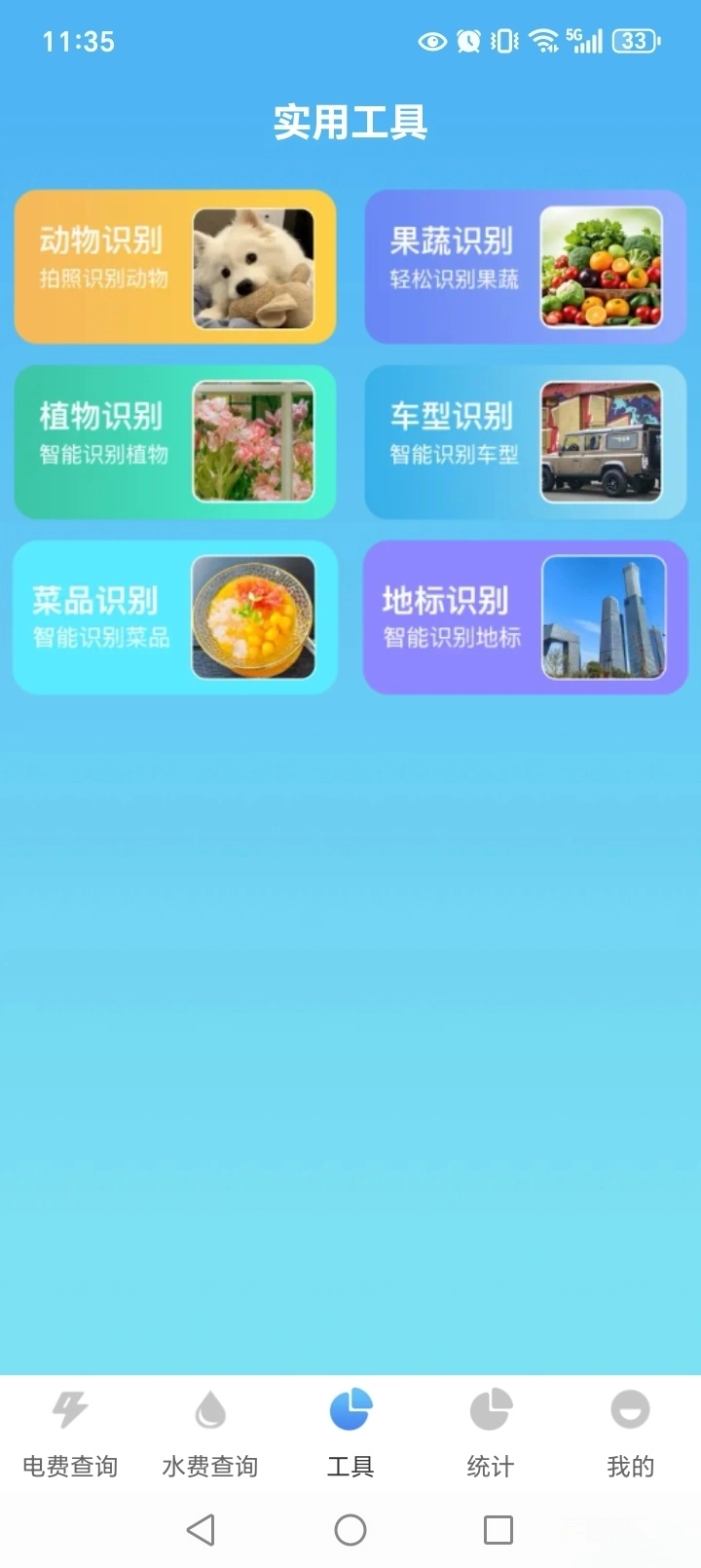This screenshot has width=701, height=1568.
Task: Switch to the 电费查询 tab
Action: (69, 1437)
